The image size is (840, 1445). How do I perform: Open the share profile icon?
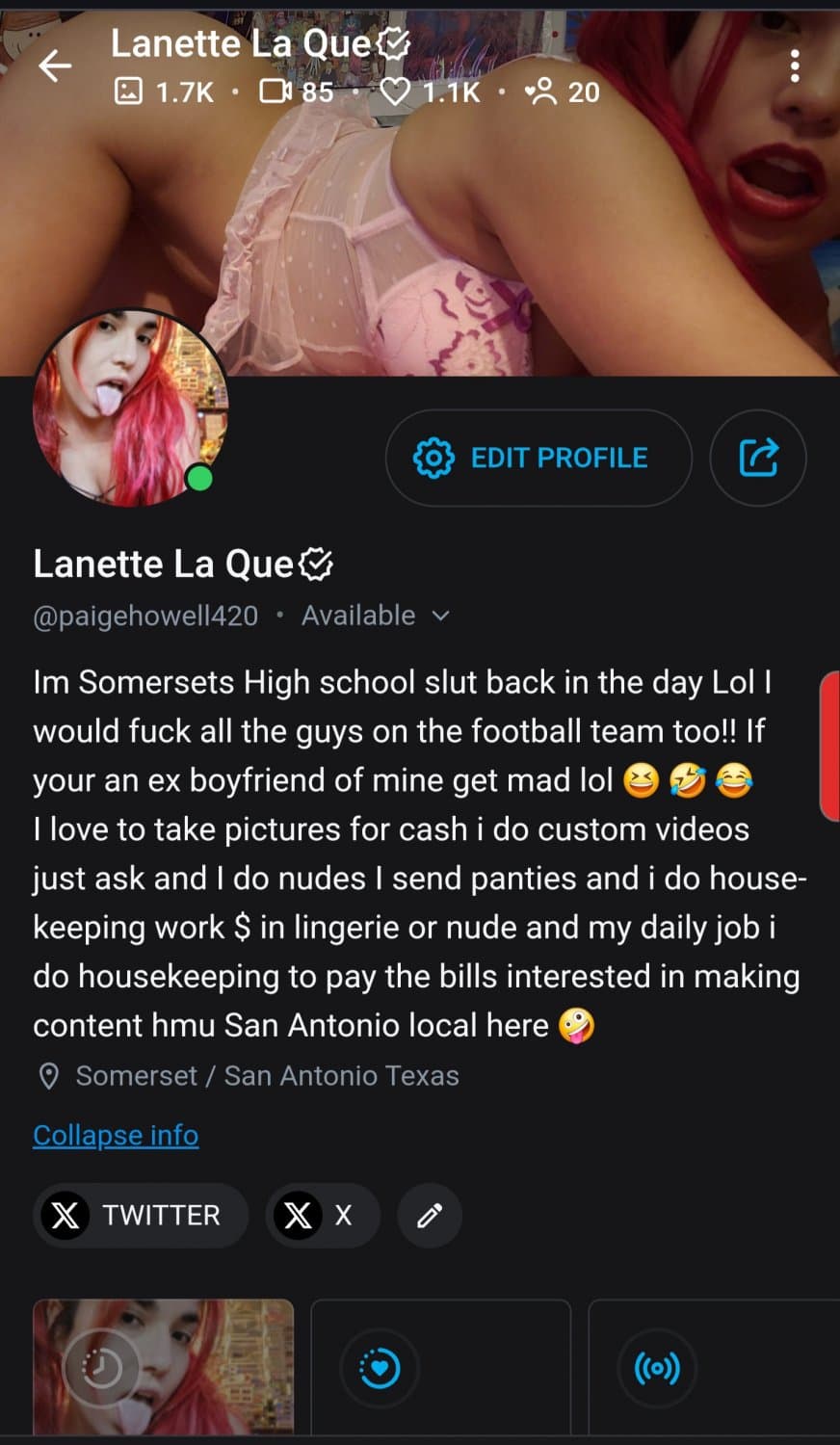click(758, 458)
